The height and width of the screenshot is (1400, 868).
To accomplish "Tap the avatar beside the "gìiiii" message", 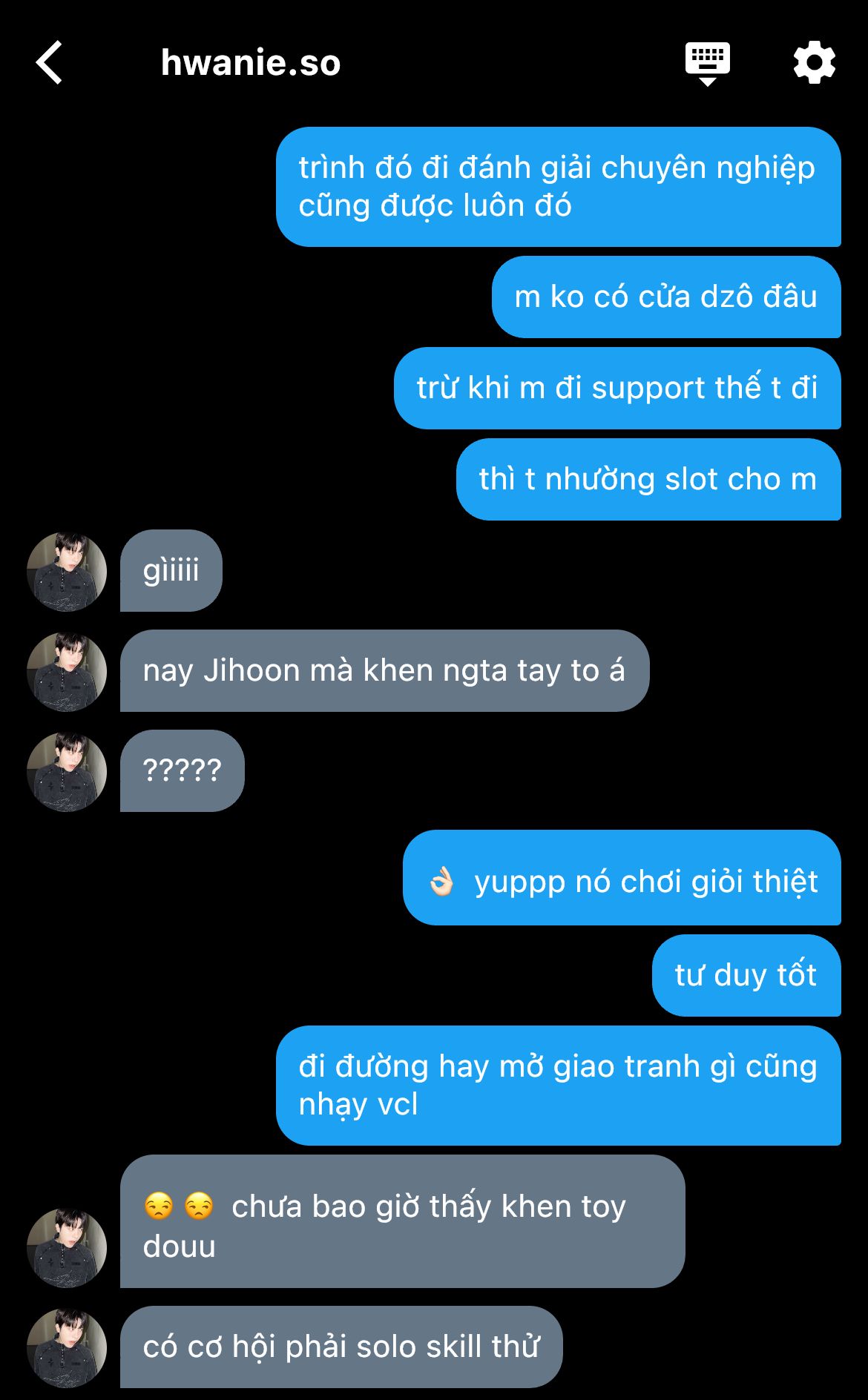I will pyautogui.click(x=67, y=571).
